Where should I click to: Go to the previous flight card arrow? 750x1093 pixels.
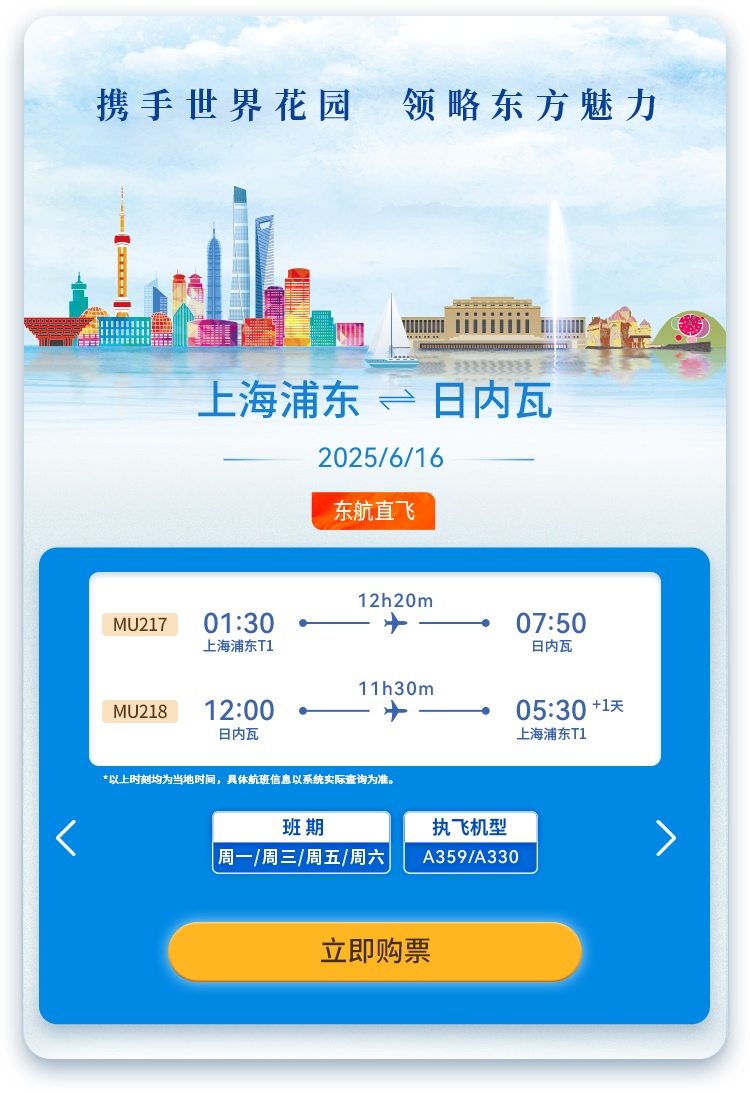coord(66,838)
